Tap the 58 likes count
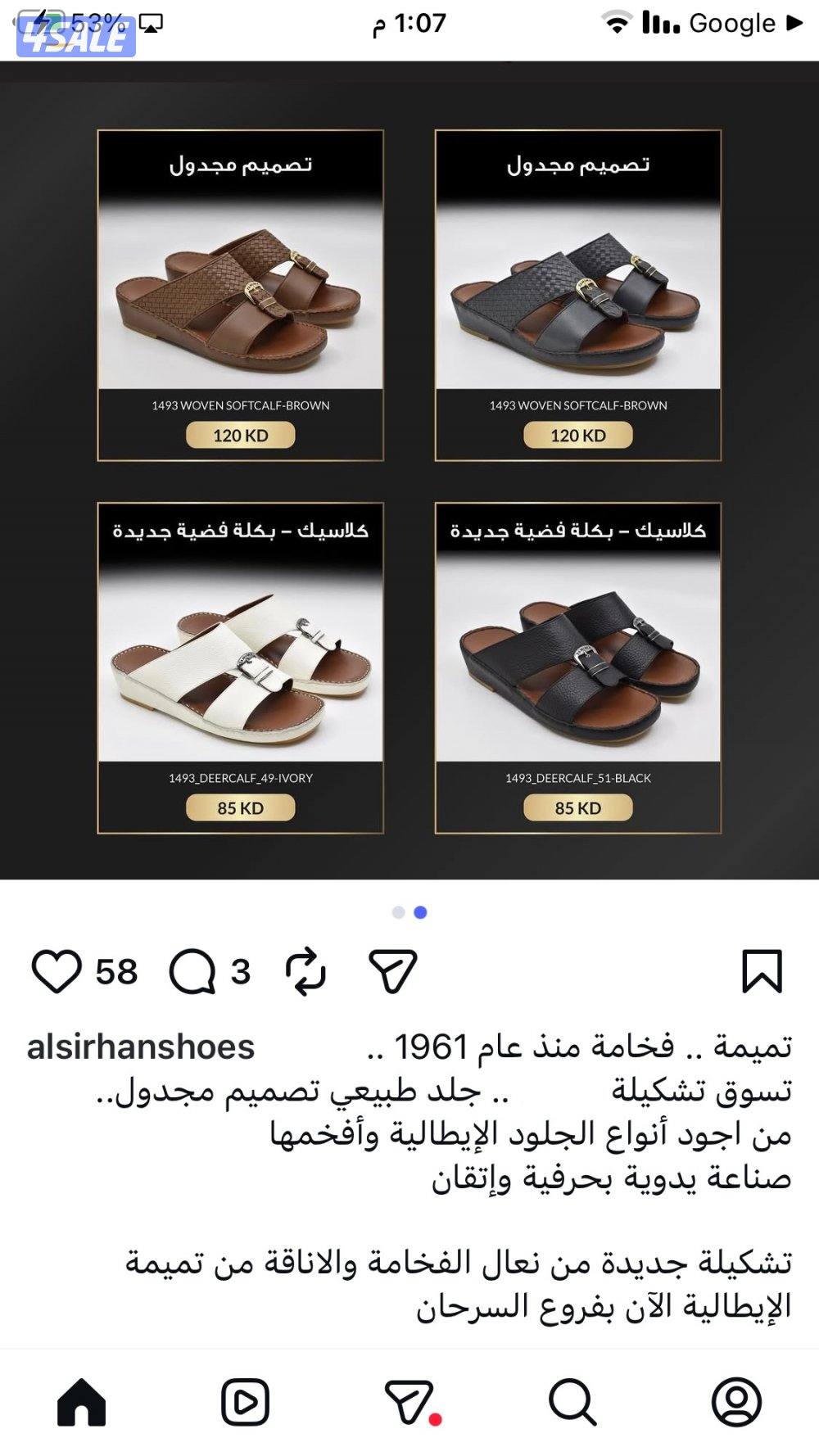The height and width of the screenshot is (1456, 819). point(115,974)
